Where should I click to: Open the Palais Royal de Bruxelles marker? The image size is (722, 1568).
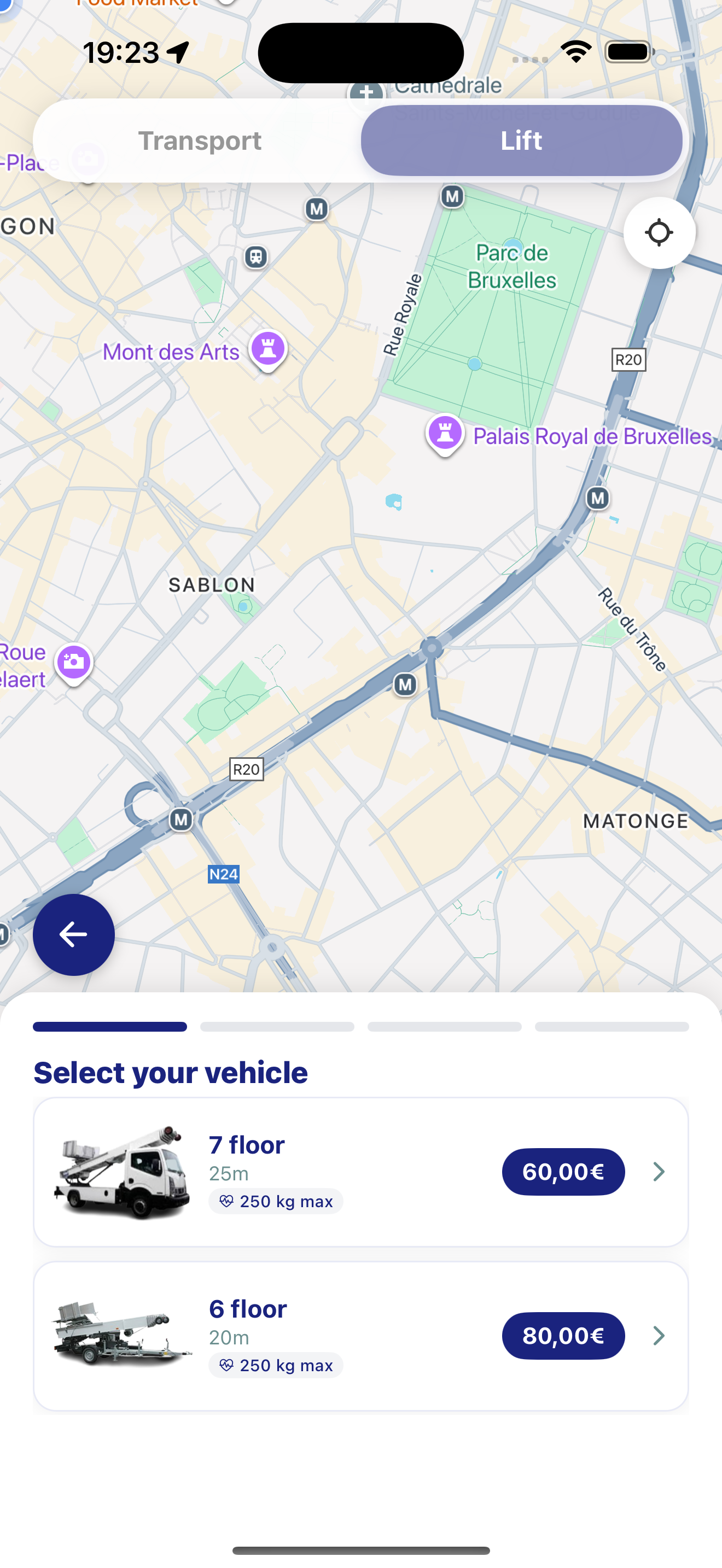click(445, 435)
